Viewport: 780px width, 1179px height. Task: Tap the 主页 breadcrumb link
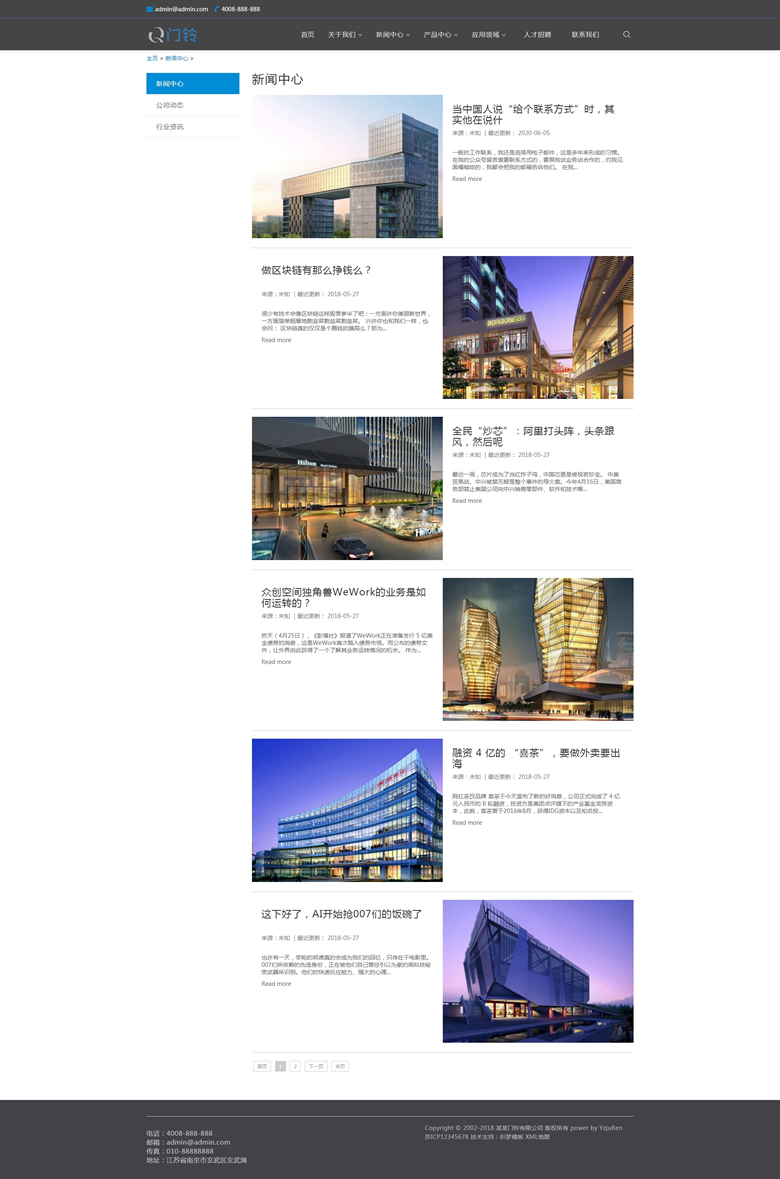[152, 59]
